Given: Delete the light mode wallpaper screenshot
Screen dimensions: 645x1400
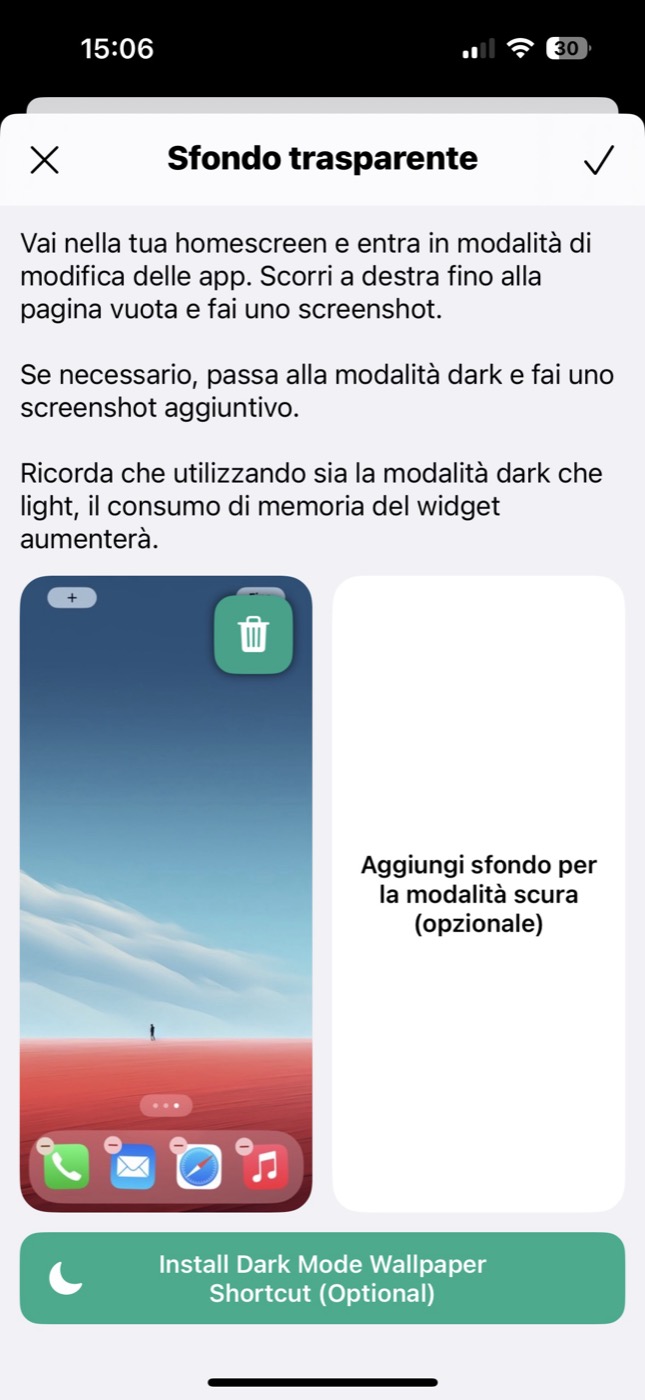Looking at the screenshot, I should 253,634.
